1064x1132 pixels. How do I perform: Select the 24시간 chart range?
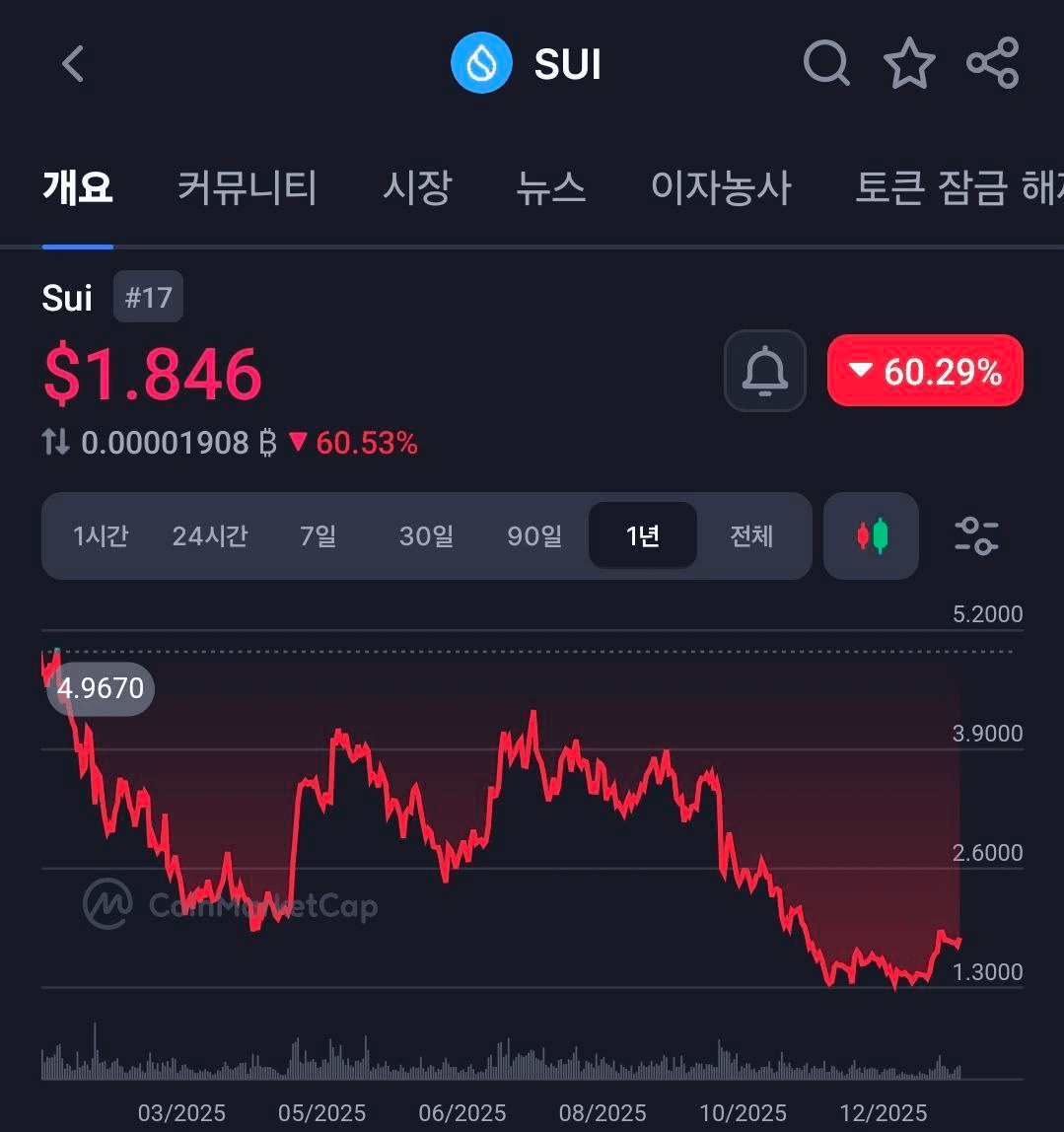click(209, 536)
